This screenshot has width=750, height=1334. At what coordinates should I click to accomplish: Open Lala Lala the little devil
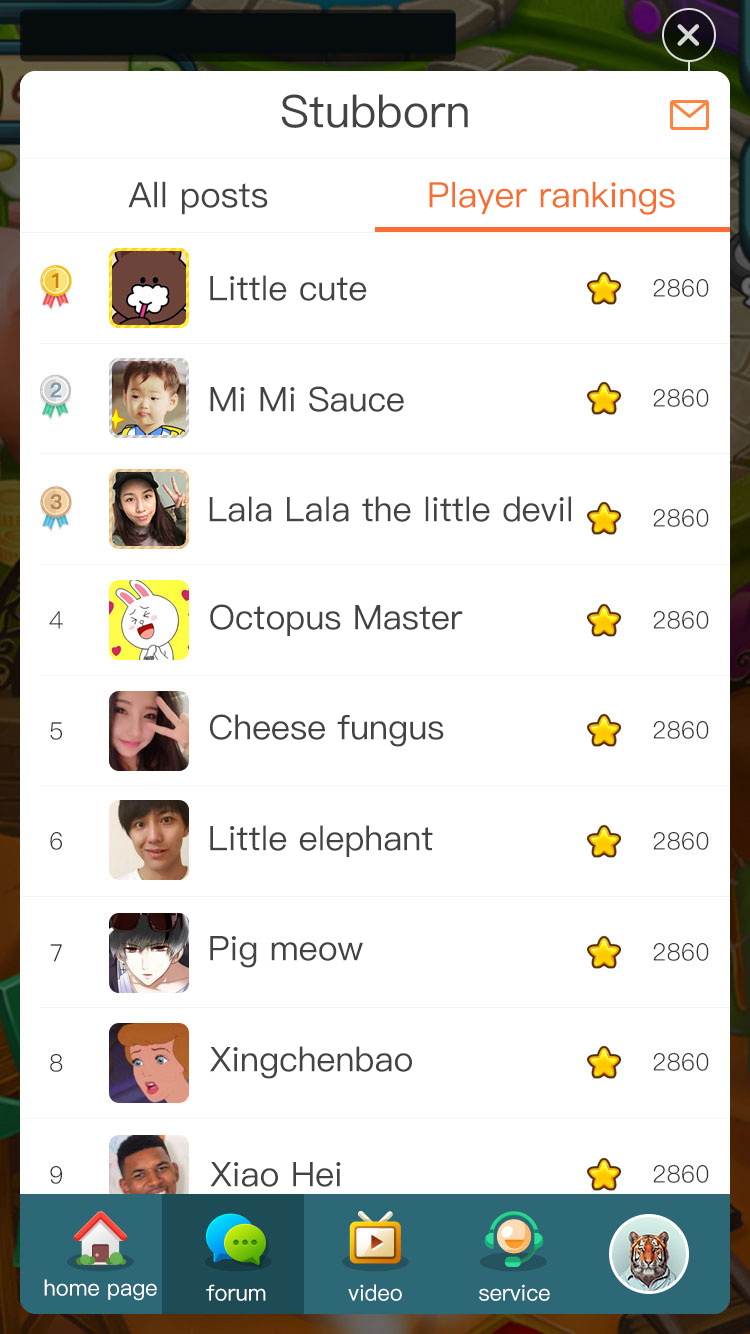pos(389,510)
